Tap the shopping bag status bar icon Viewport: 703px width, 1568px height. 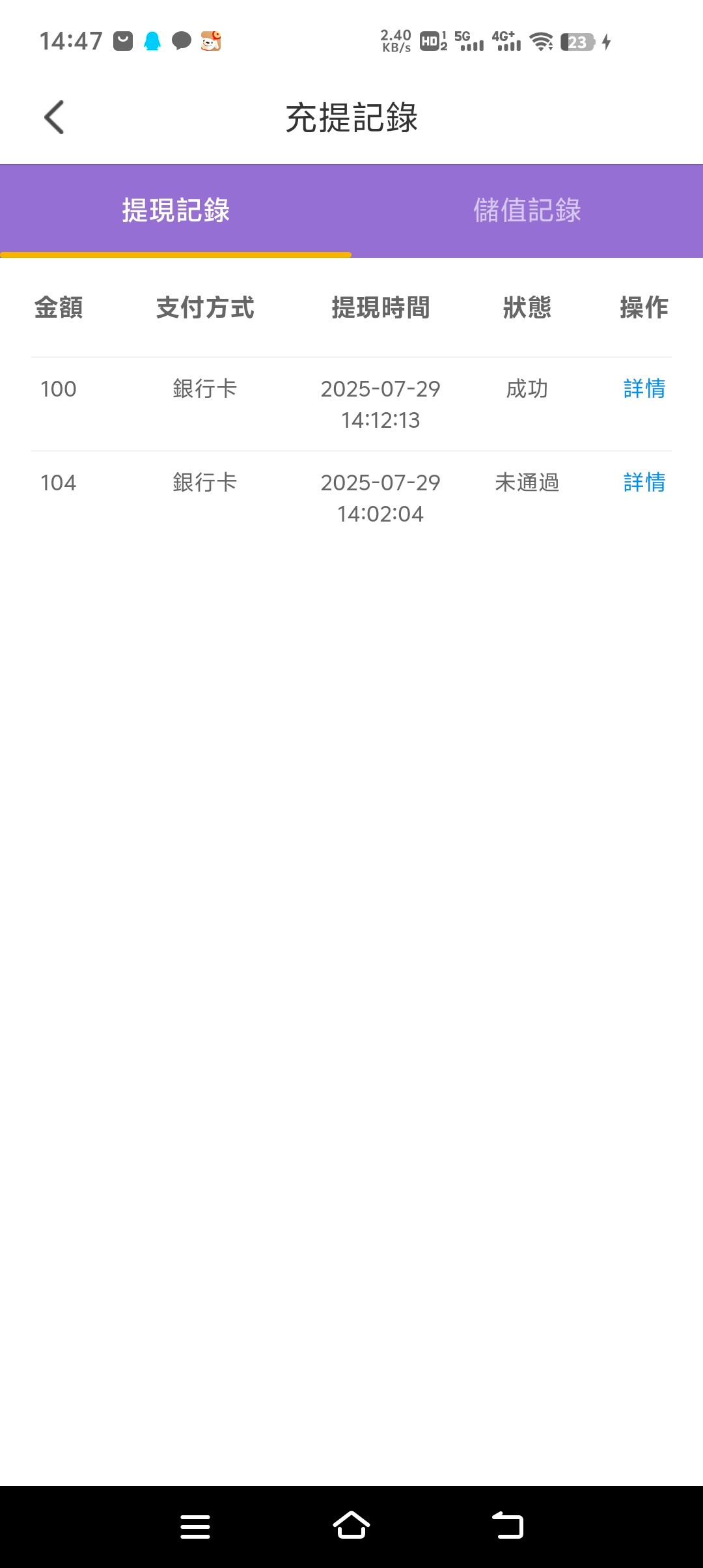pyautogui.click(x=122, y=42)
